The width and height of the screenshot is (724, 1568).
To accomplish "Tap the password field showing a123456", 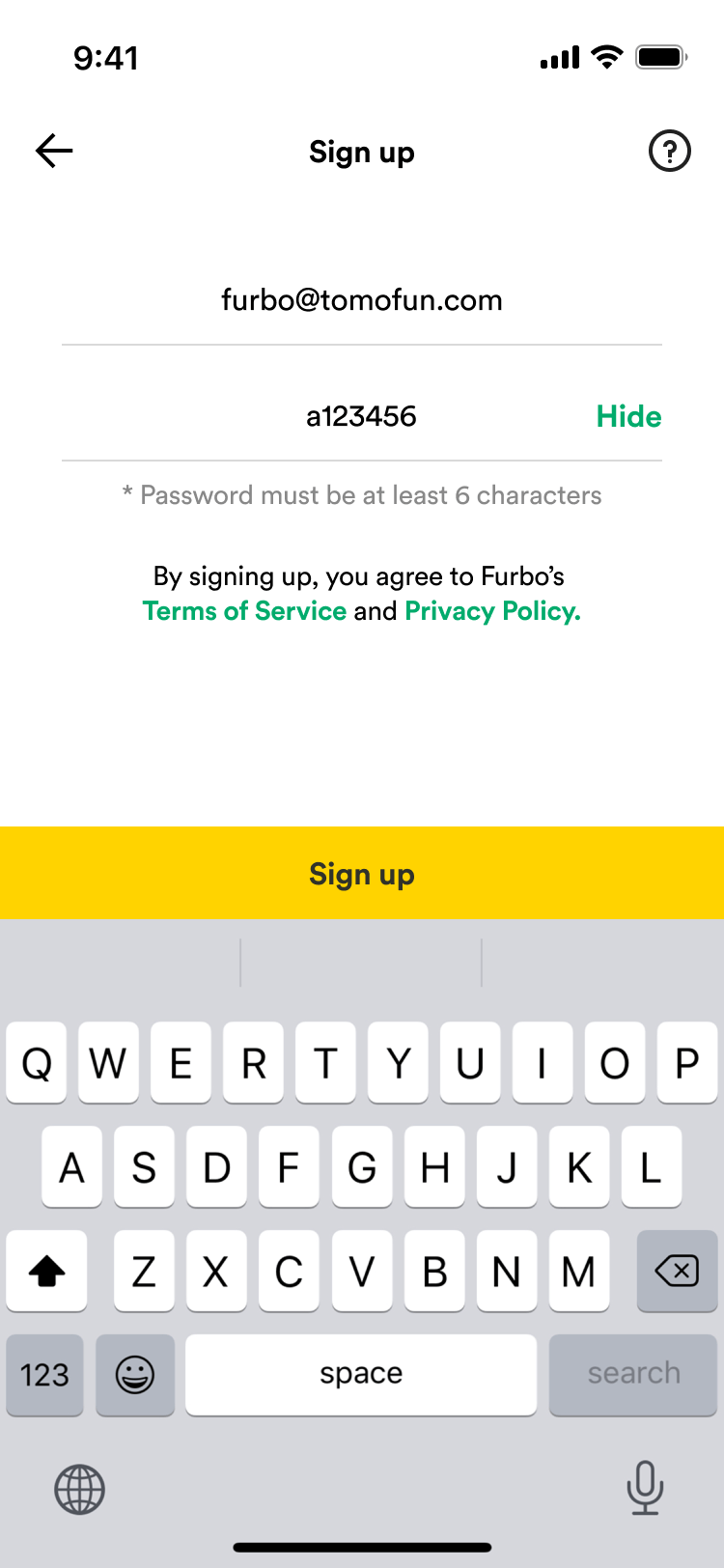I will [361, 416].
